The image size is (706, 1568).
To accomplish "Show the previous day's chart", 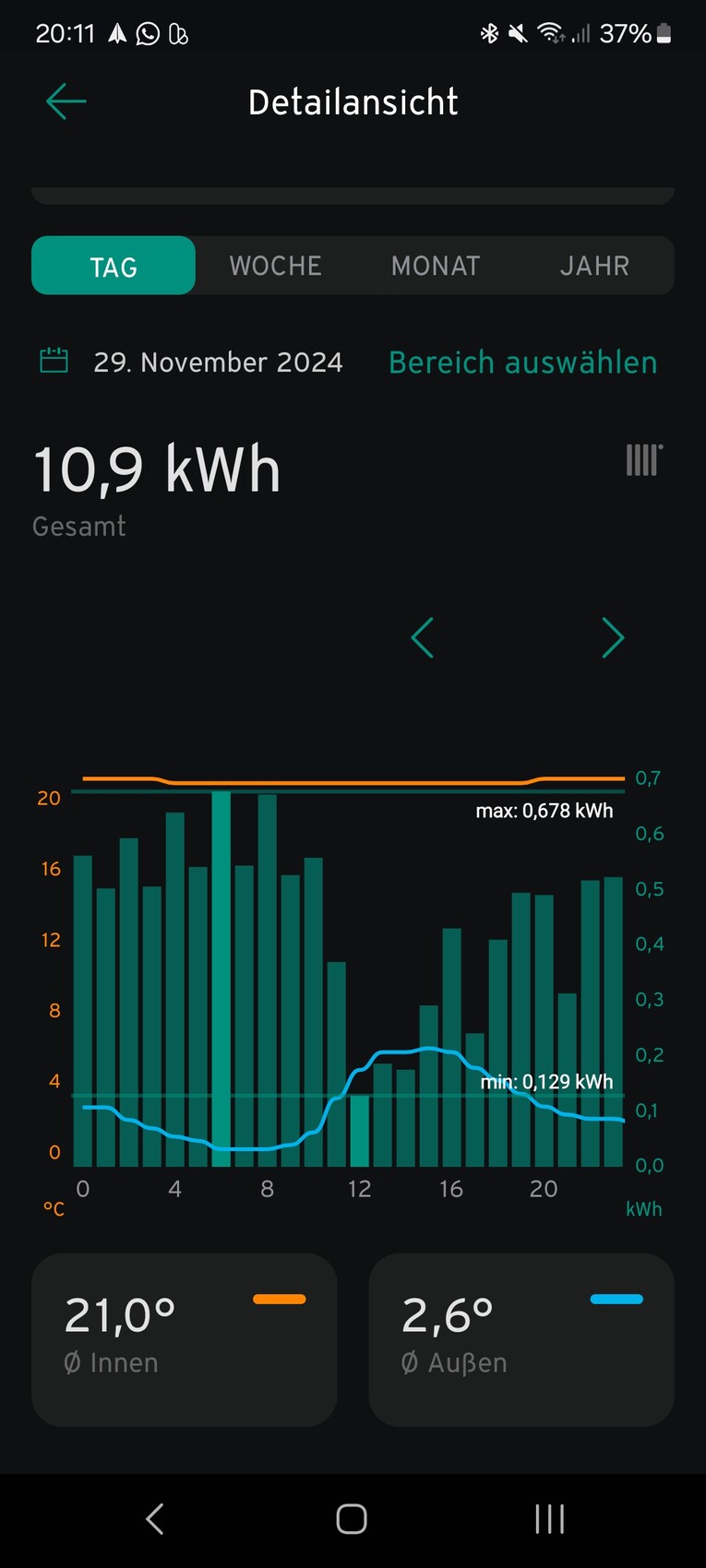I will pos(423,637).
